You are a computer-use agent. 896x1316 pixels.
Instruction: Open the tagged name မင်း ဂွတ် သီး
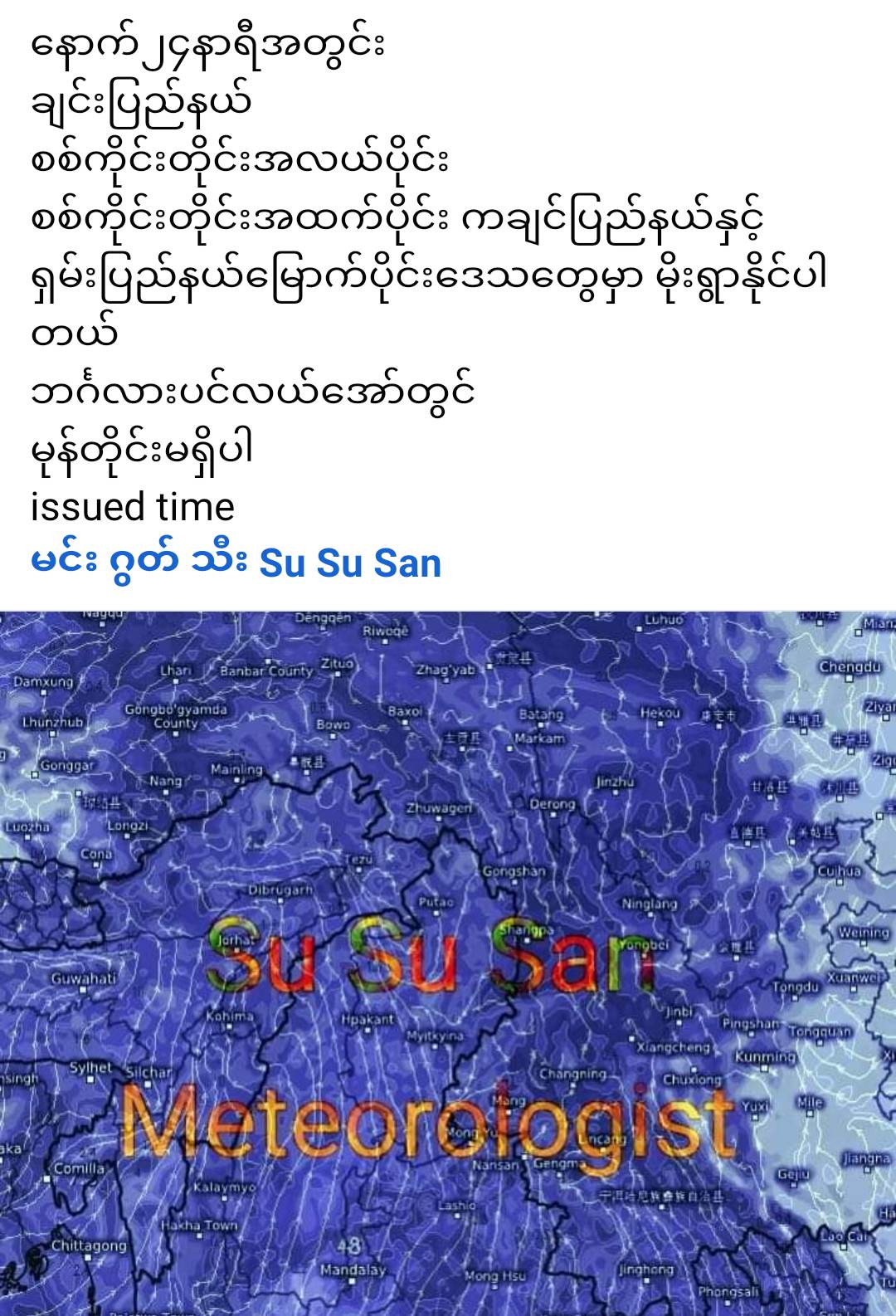(x=139, y=563)
